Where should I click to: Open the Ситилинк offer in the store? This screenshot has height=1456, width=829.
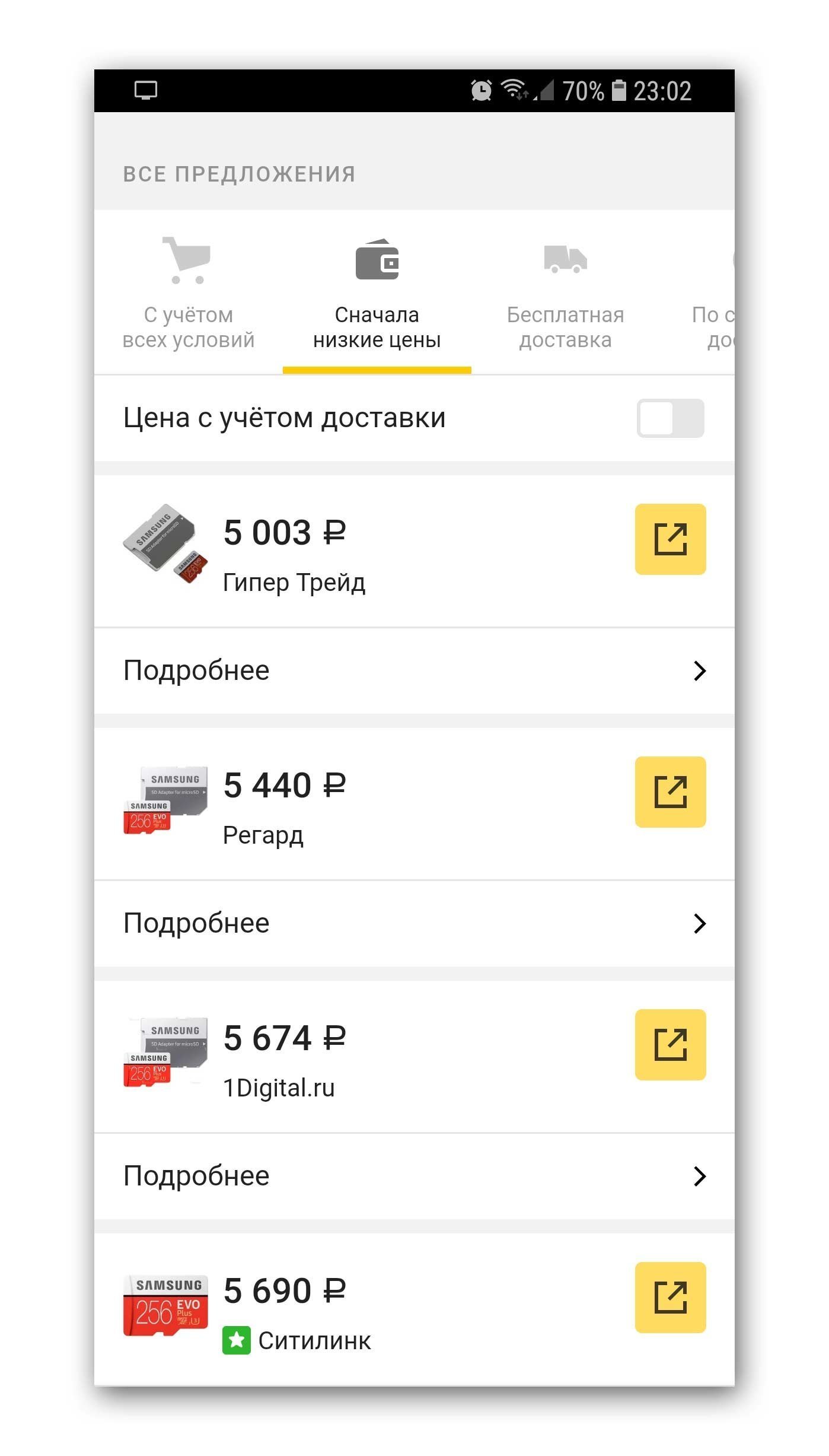tap(670, 1297)
